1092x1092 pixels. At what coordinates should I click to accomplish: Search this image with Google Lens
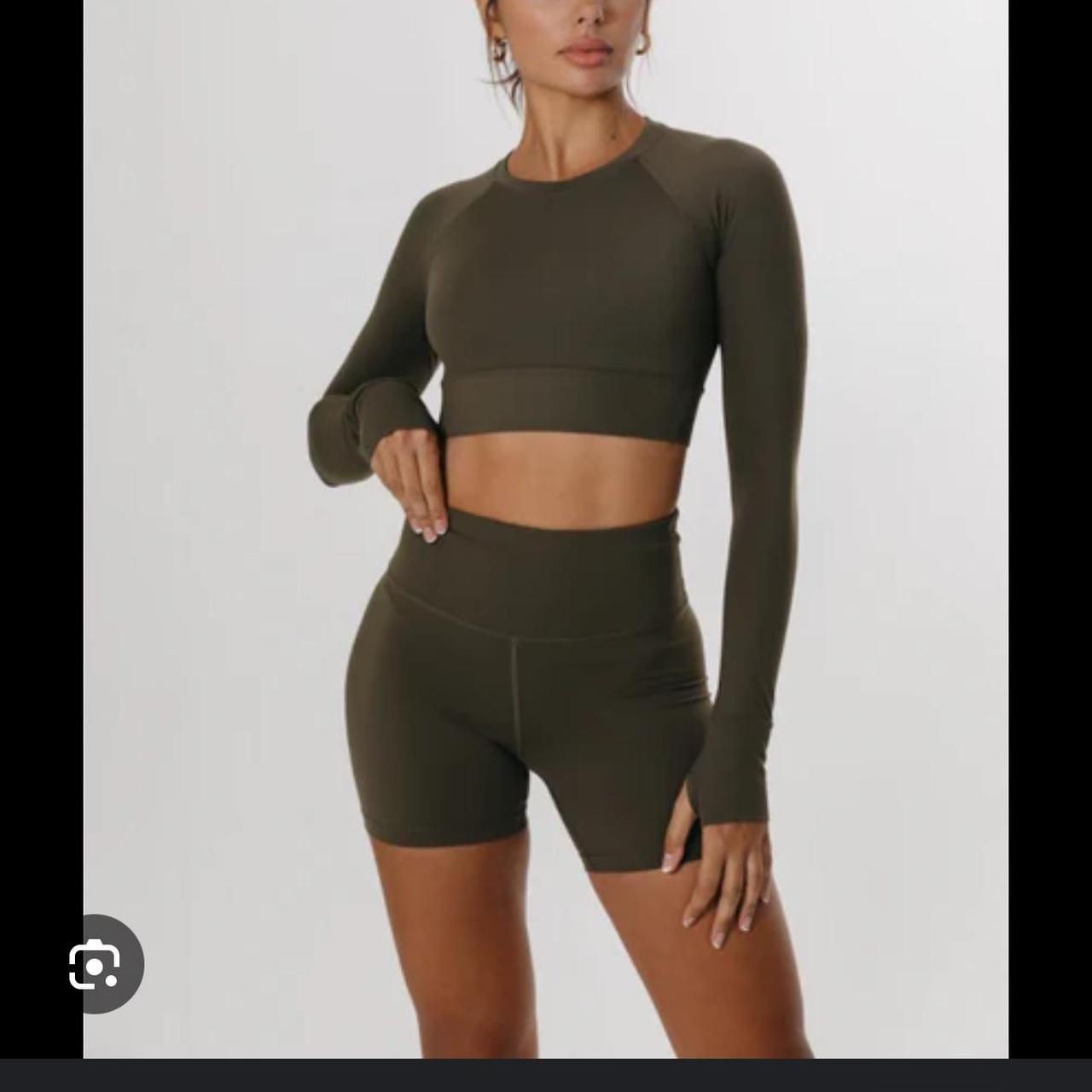pyautogui.click(x=95, y=964)
